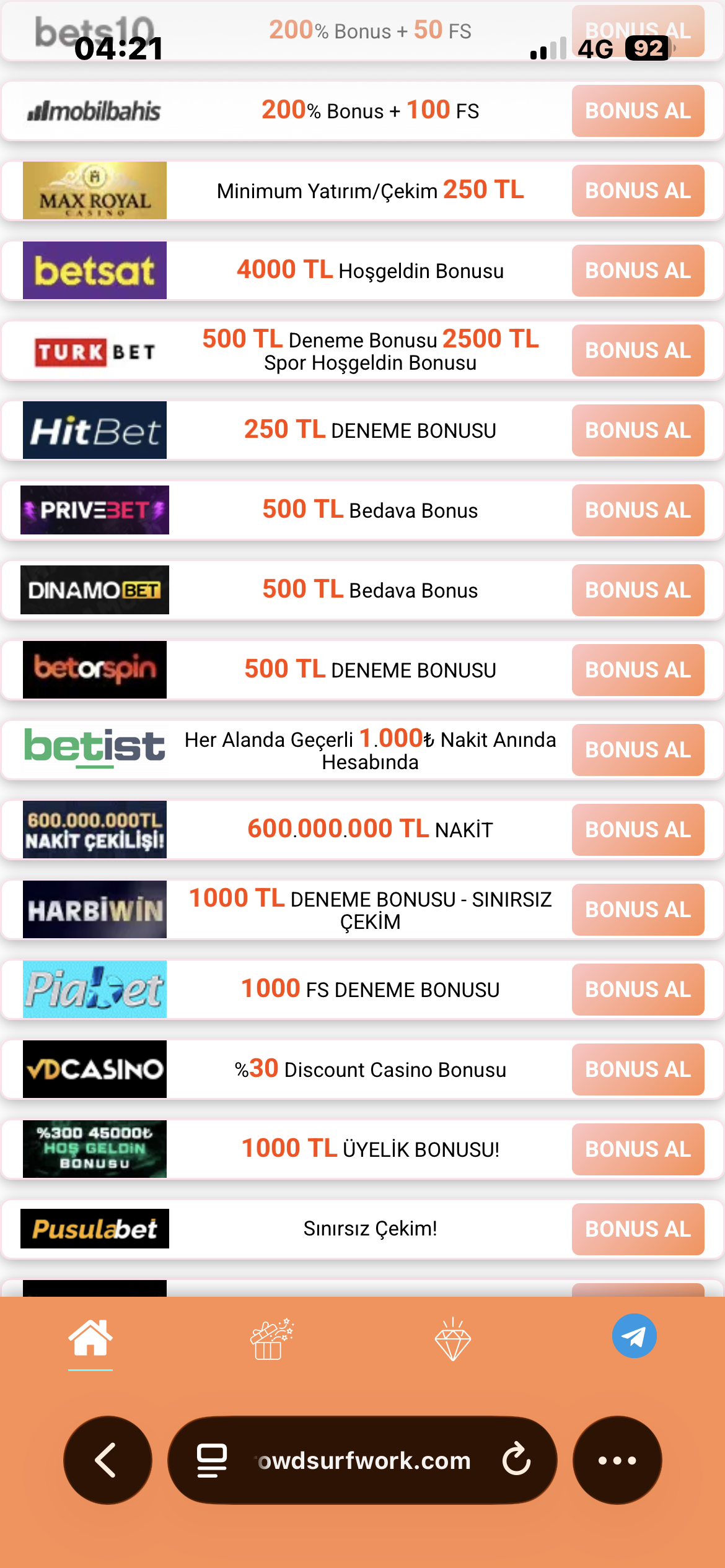Get the VDCasino discount bonus
The width and height of the screenshot is (725, 1568).
(638, 1069)
